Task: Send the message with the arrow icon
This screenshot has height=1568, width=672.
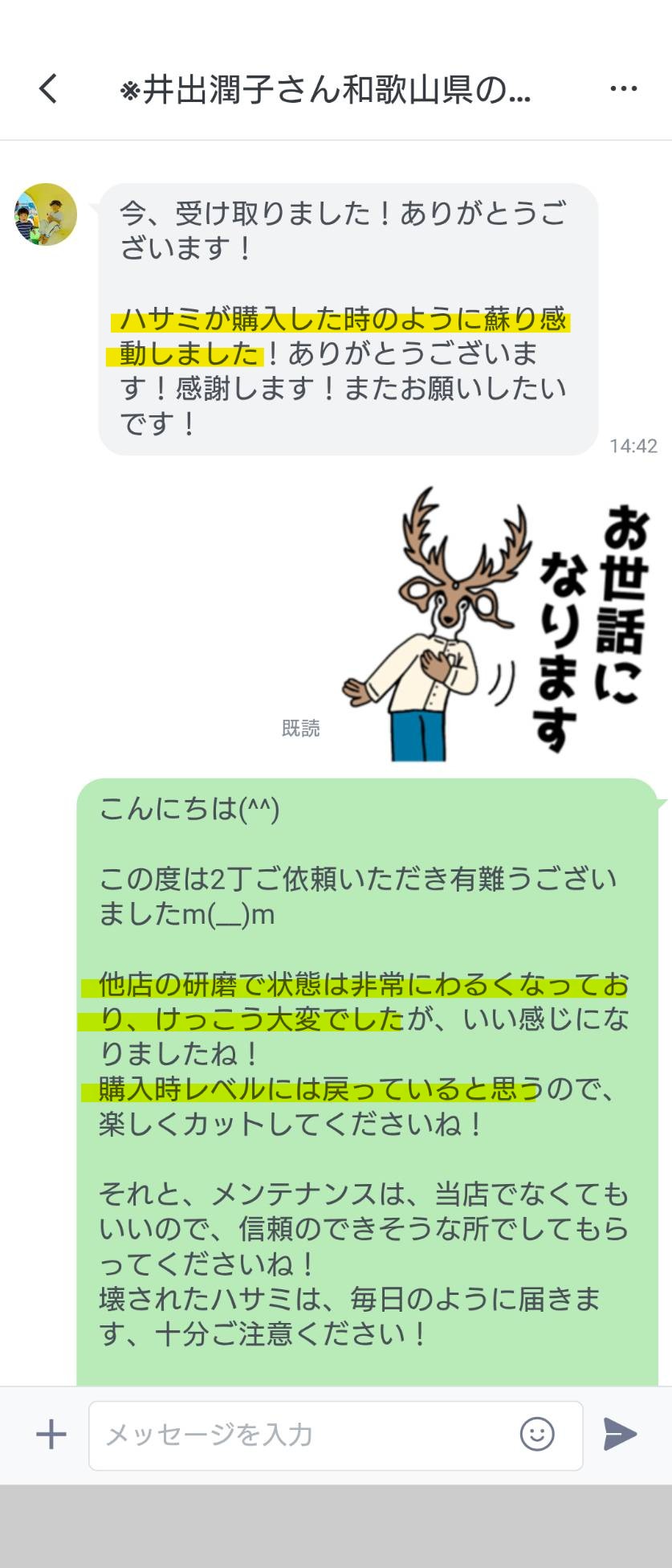Action: tap(620, 1434)
